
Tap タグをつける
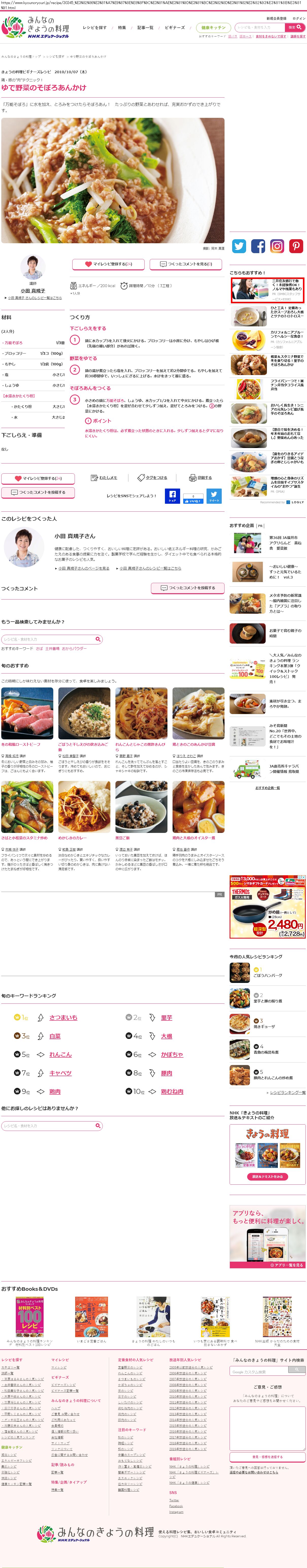(x=152, y=478)
